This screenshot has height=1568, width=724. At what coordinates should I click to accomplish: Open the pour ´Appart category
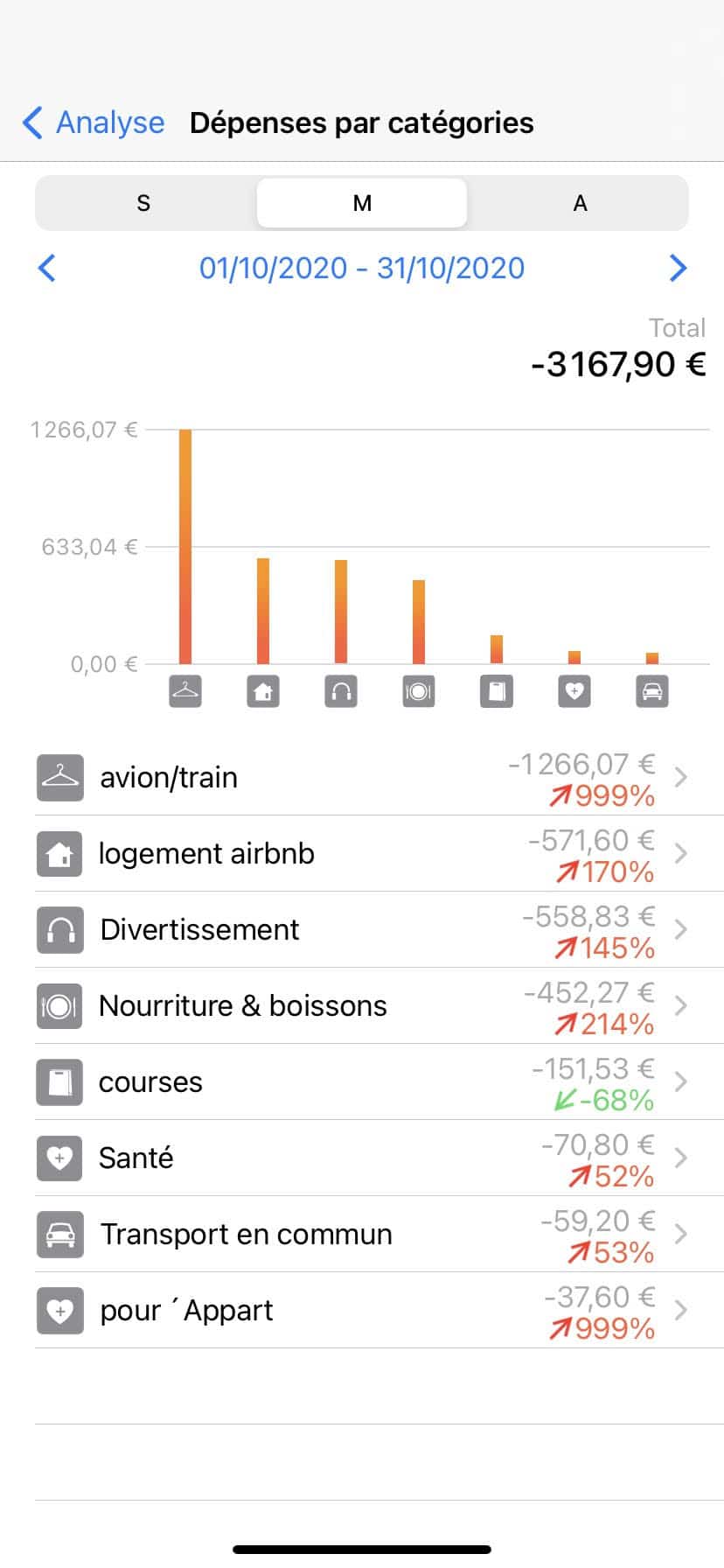coord(362,1311)
